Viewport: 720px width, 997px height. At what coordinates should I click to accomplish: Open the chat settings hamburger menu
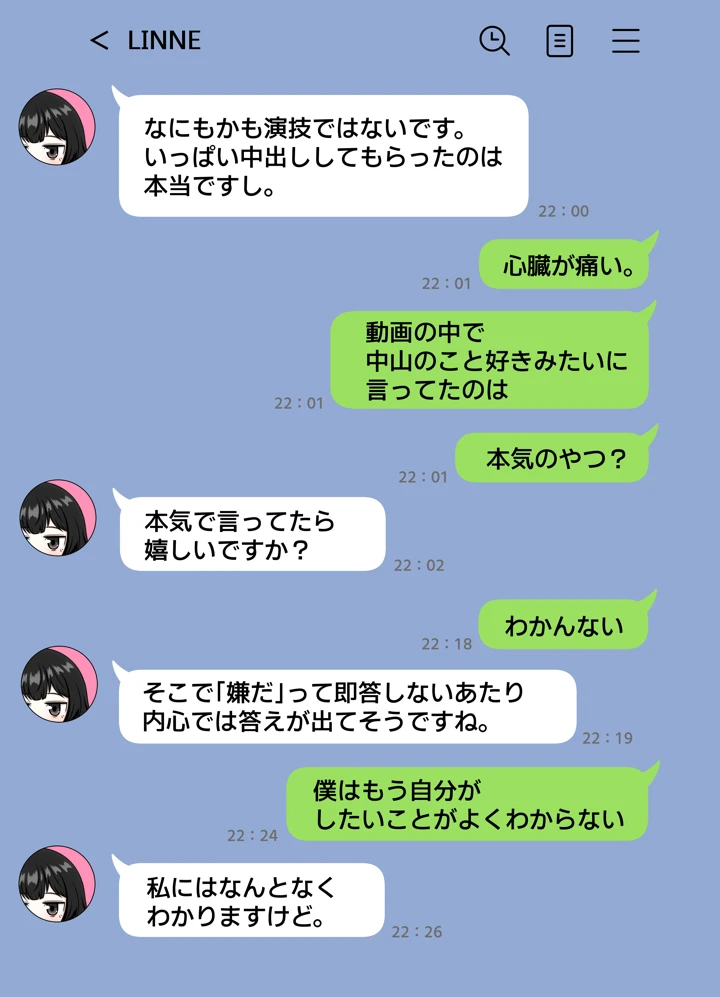[626, 40]
